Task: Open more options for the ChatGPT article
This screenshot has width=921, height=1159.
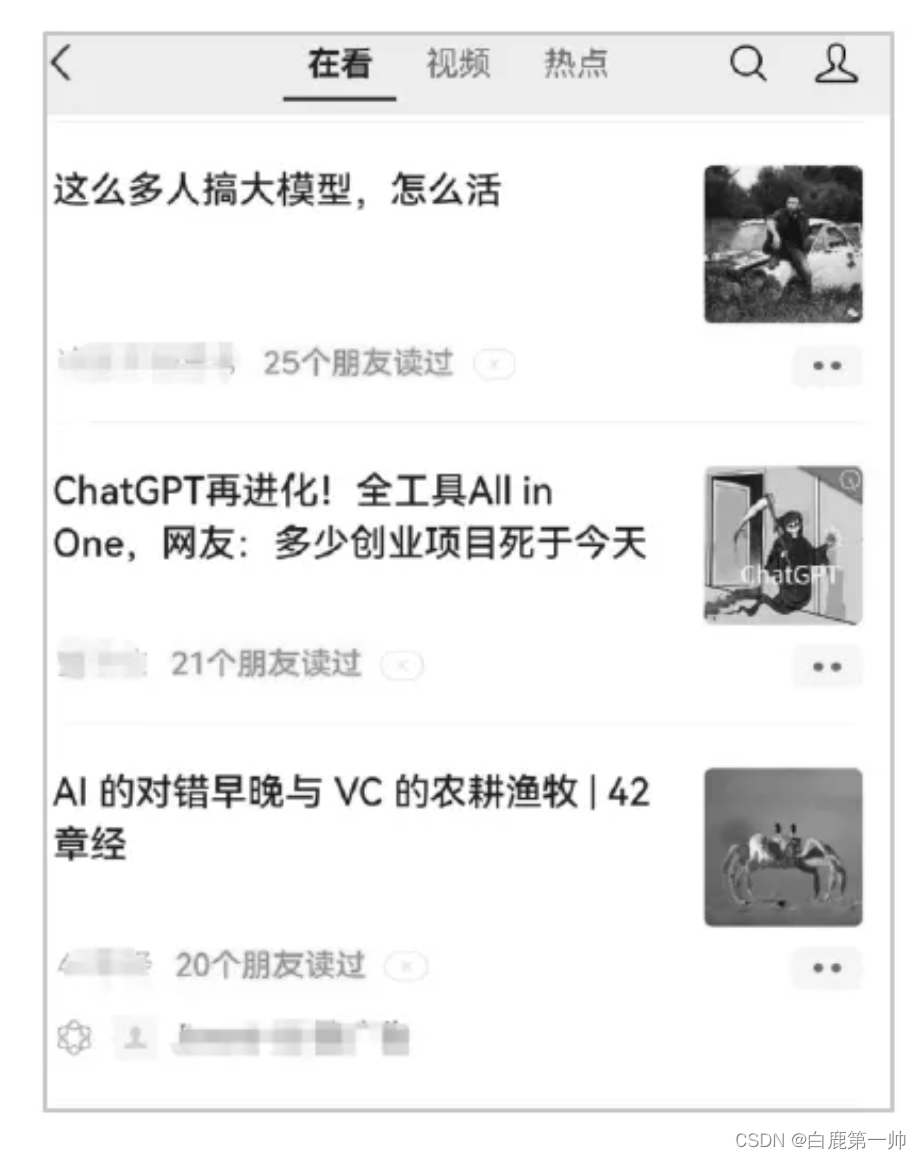Action: point(827,665)
